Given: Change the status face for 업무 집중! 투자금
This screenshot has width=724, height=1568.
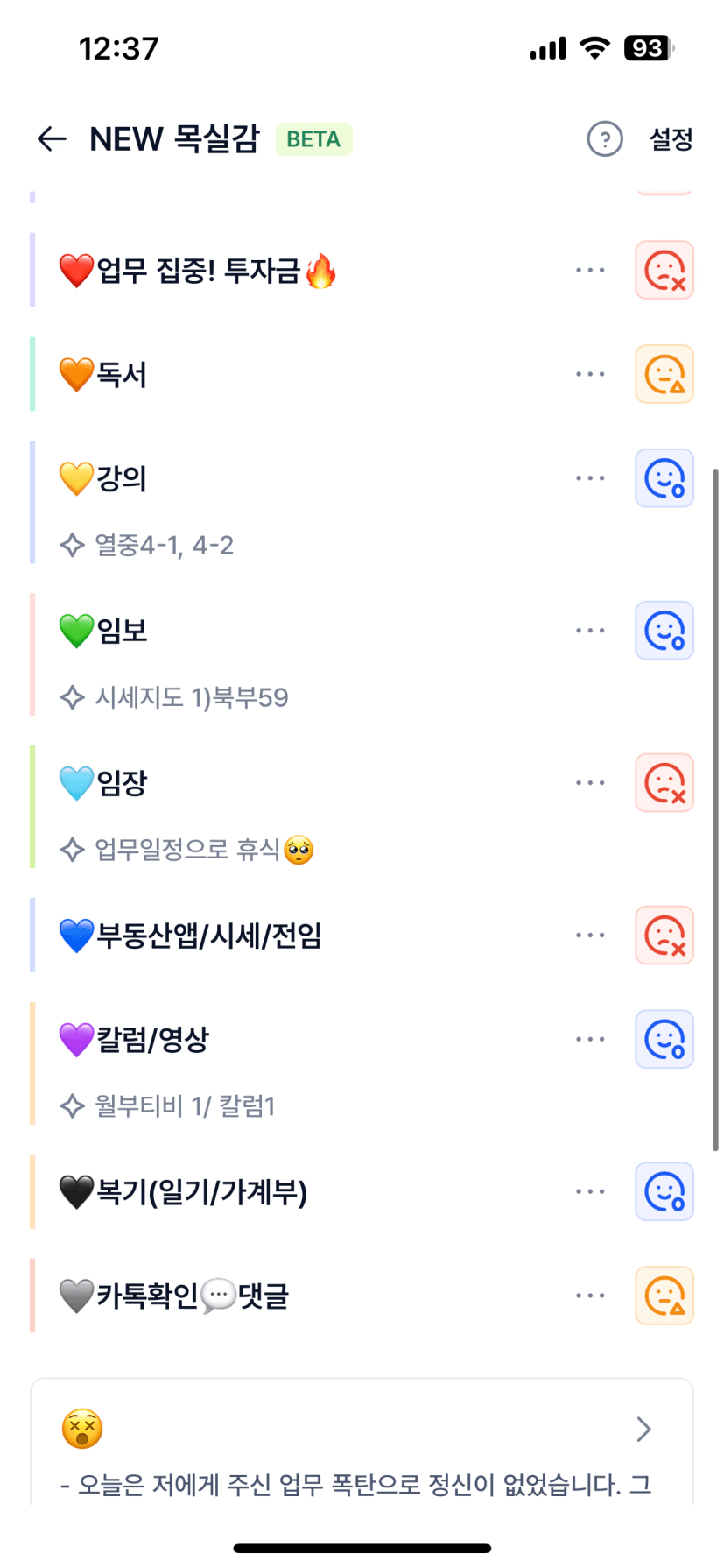Looking at the screenshot, I should pyautogui.click(x=664, y=270).
